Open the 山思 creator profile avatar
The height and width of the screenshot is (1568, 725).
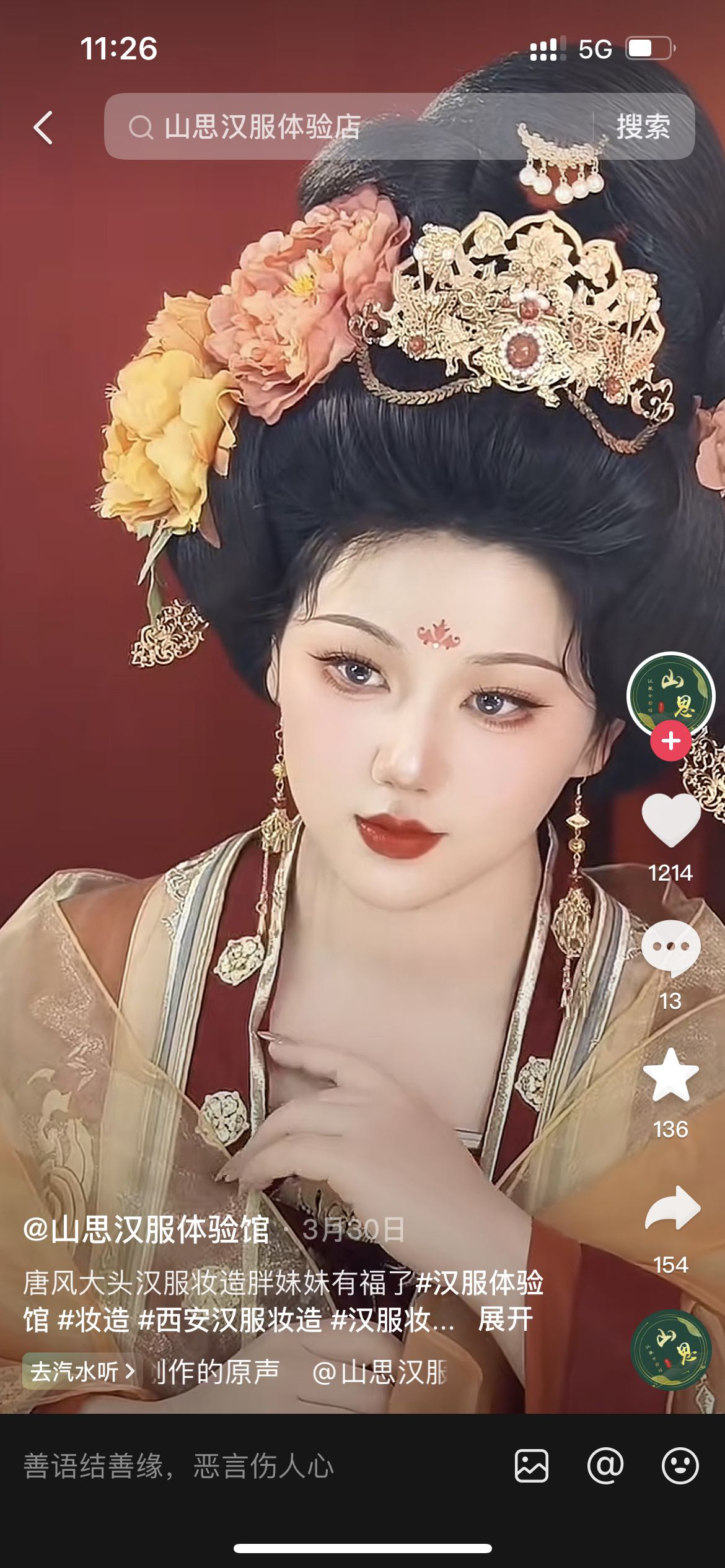coord(671,696)
